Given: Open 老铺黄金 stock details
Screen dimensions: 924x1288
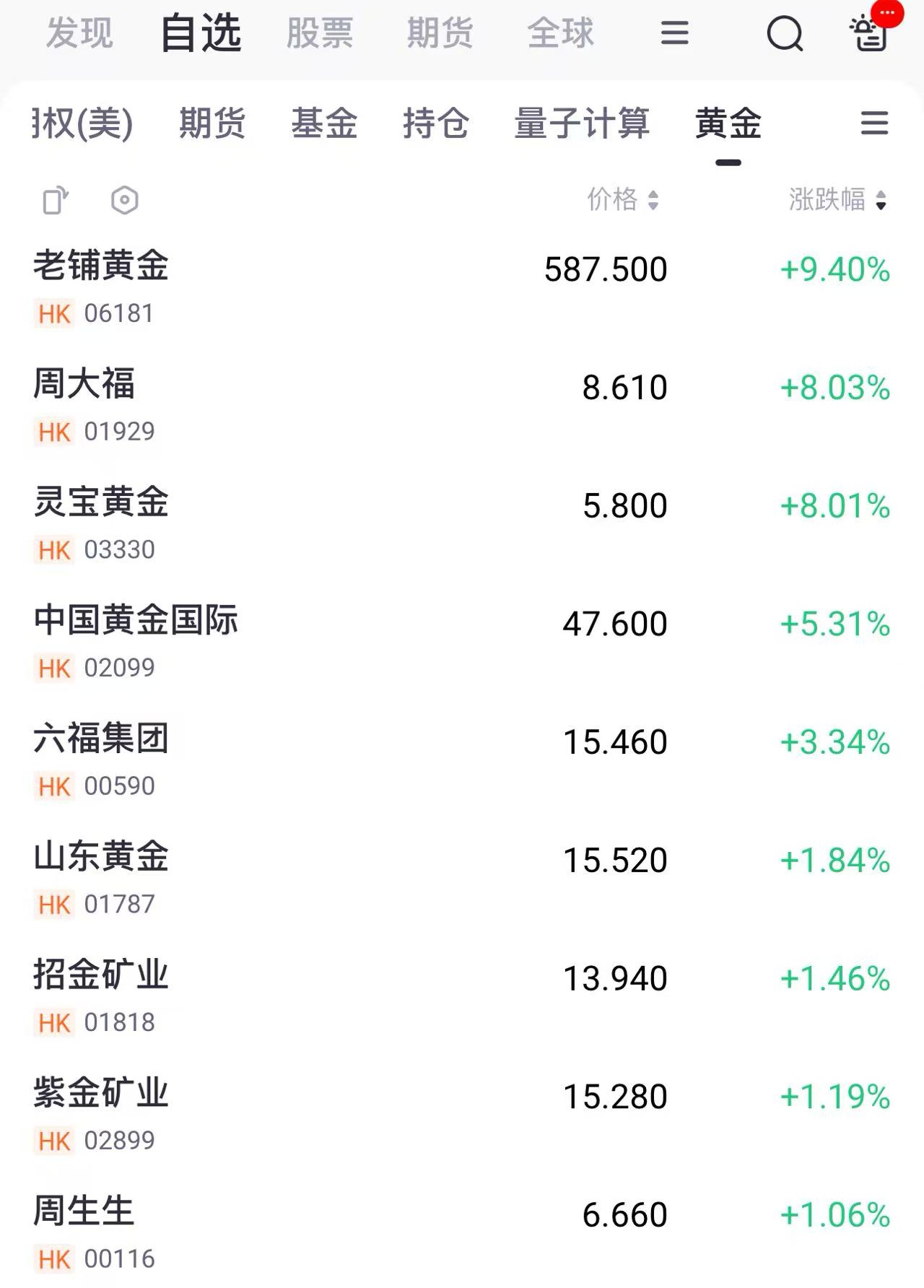Looking at the screenshot, I should (x=101, y=266).
